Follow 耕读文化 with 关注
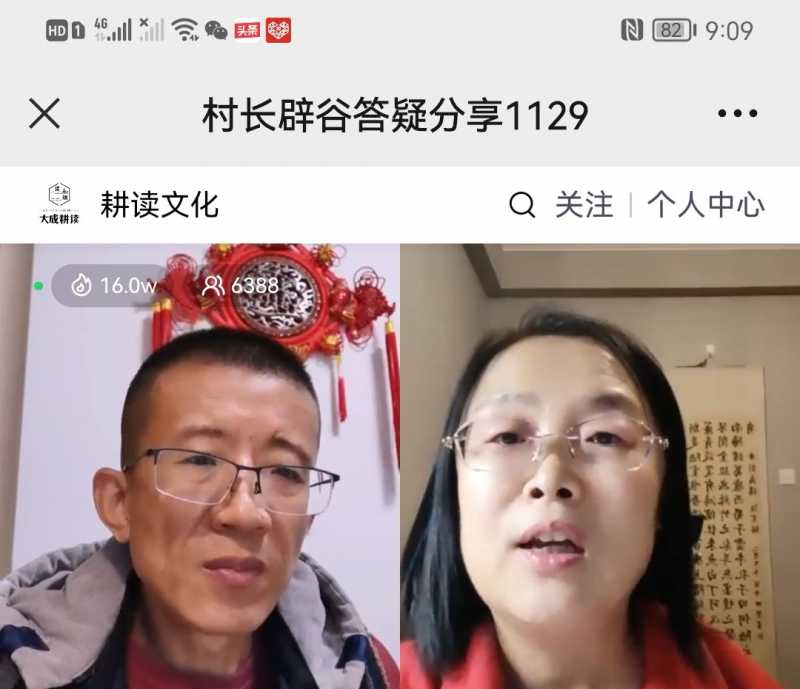This screenshot has height=689, width=800. [x=584, y=205]
